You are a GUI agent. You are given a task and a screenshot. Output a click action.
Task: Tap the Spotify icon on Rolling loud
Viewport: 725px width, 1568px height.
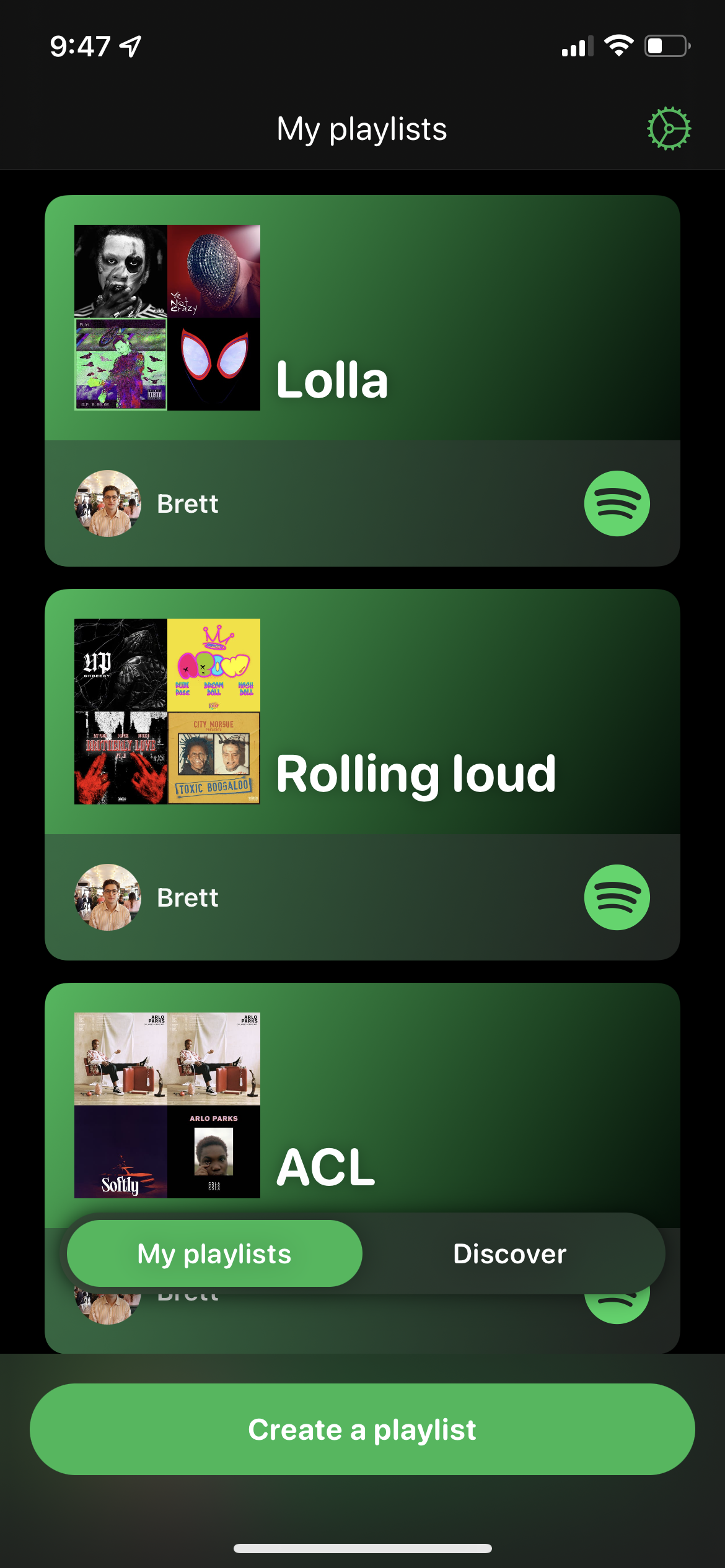[617, 897]
